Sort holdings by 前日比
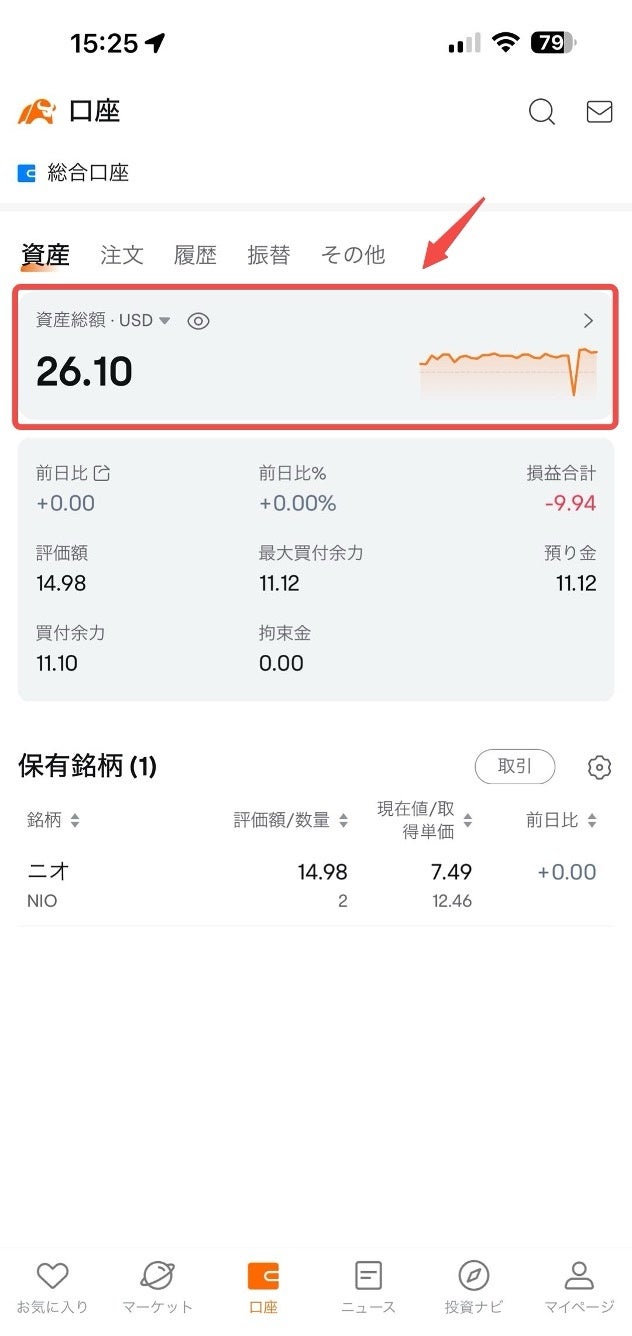This screenshot has height=1336, width=632. pyautogui.click(x=561, y=820)
